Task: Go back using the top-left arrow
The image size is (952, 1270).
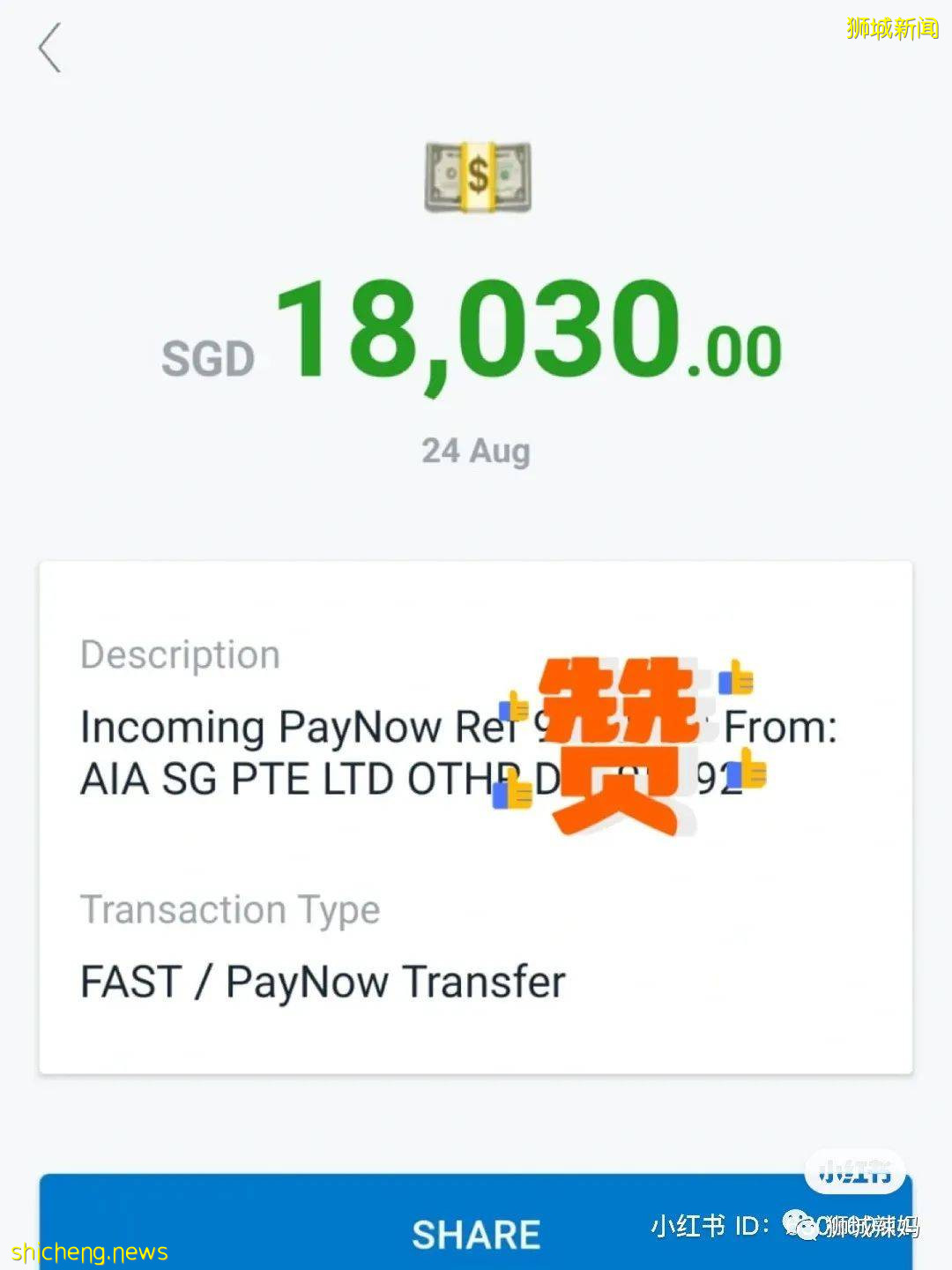Action: tap(50, 48)
